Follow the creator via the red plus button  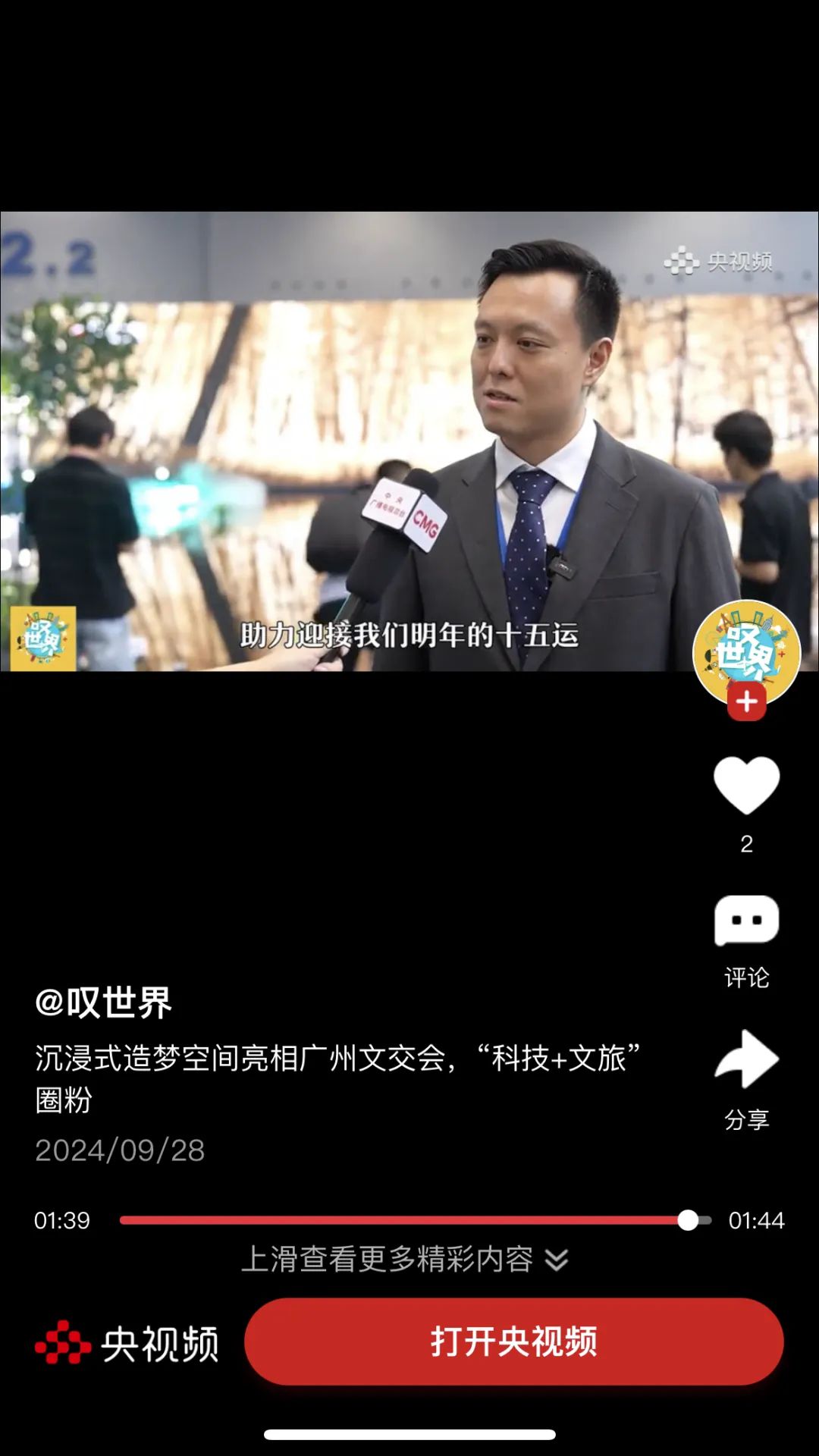[747, 703]
